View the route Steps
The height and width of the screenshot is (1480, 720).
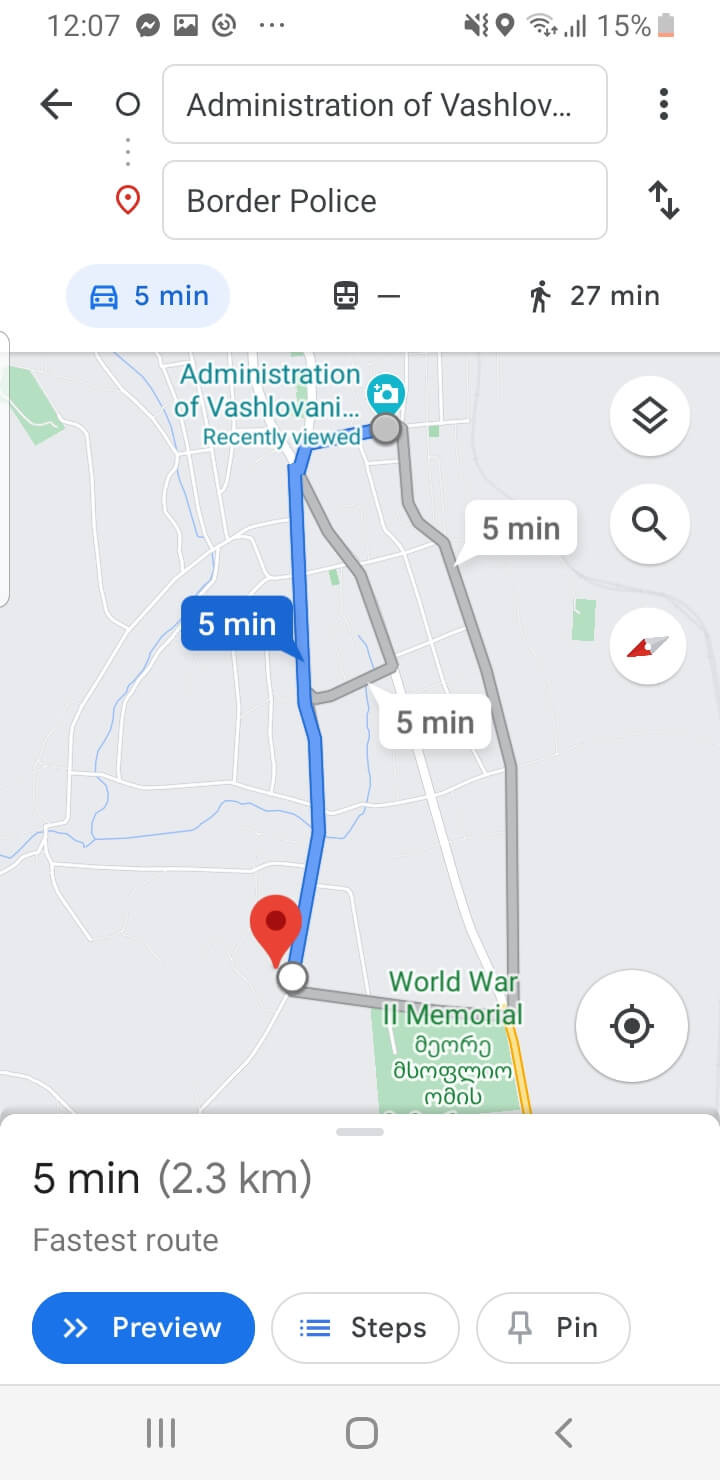coord(365,1328)
